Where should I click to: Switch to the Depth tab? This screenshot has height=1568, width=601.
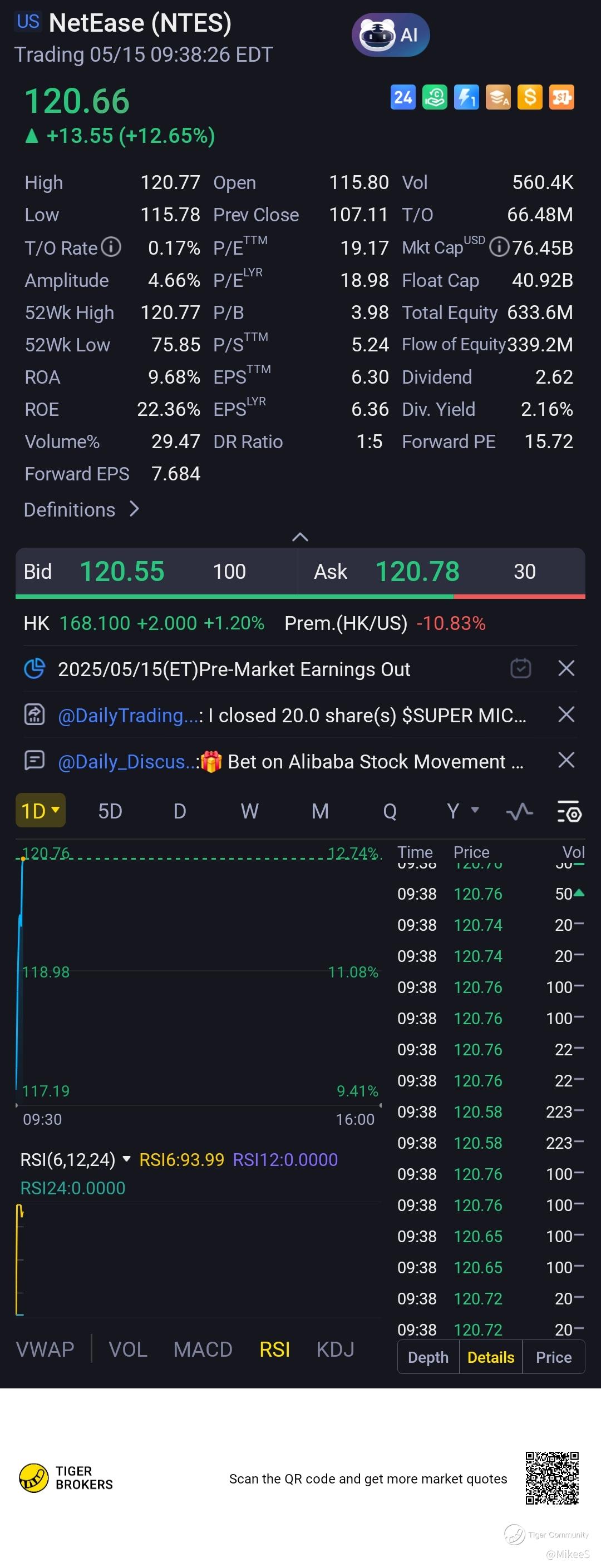point(428,1357)
